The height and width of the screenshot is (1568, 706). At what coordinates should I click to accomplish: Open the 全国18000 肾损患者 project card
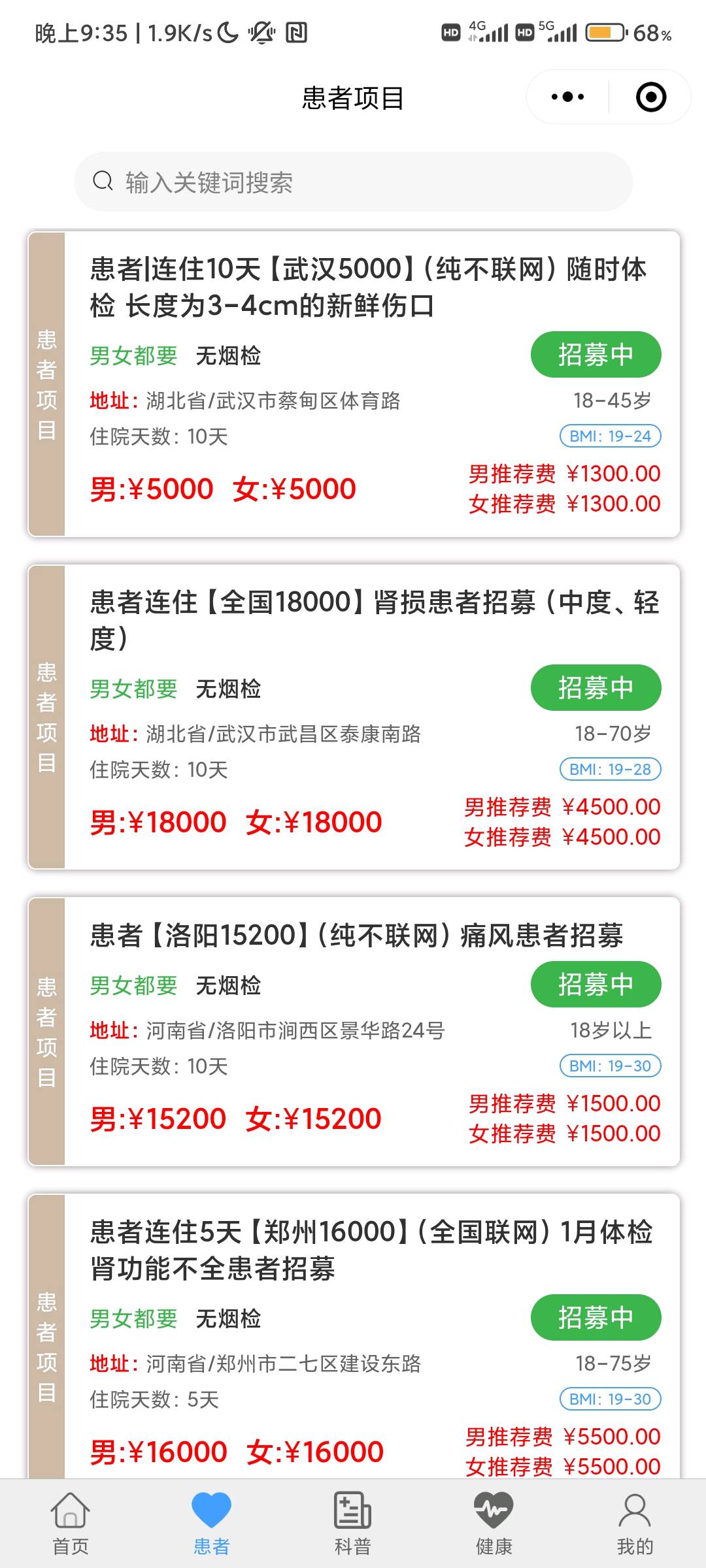pyautogui.click(x=354, y=717)
